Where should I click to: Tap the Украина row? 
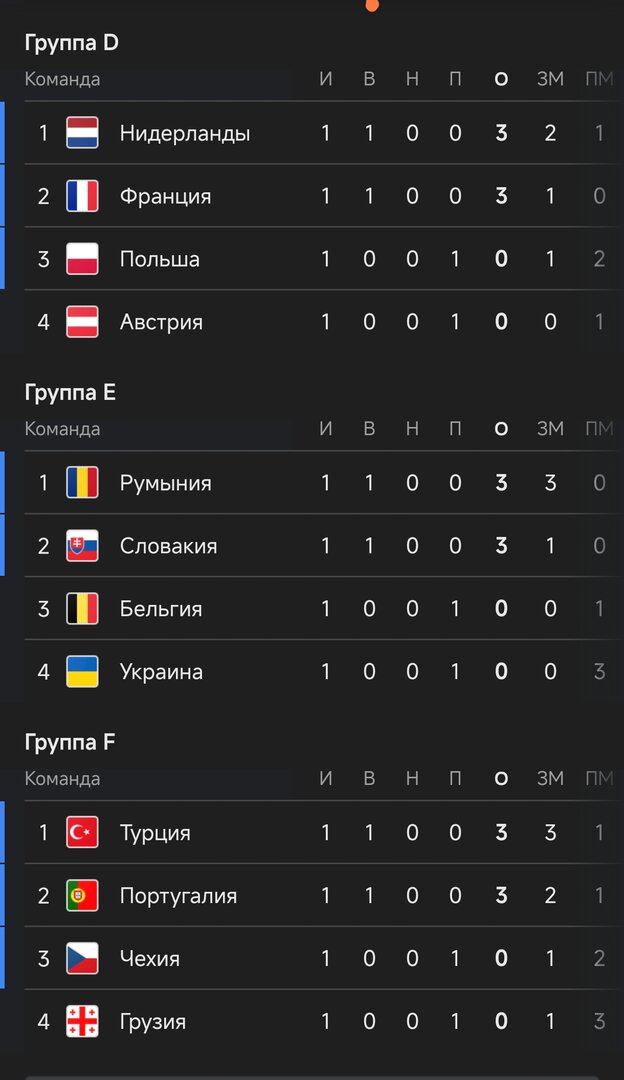click(x=161, y=672)
